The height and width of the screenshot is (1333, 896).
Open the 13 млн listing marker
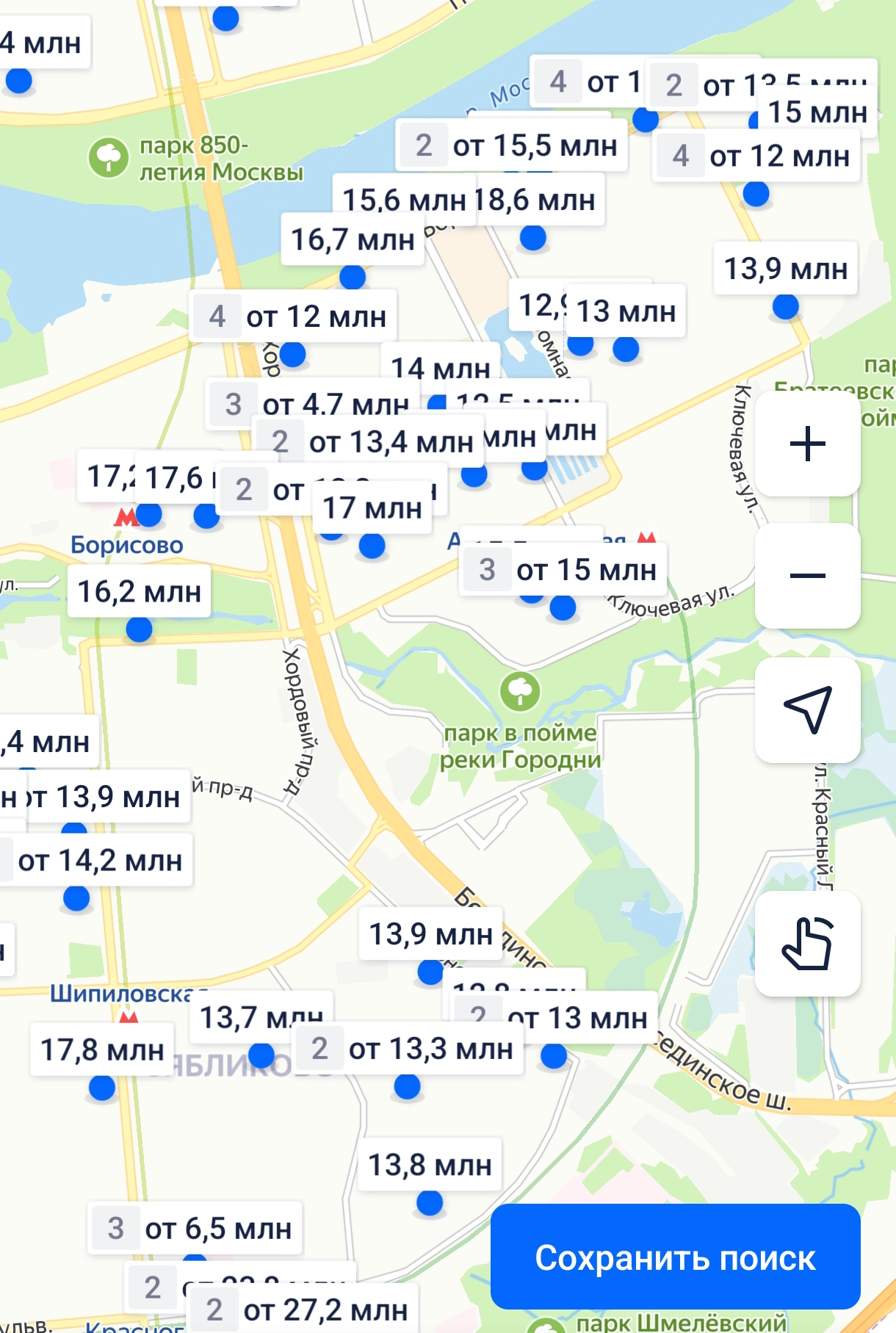click(626, 311)
